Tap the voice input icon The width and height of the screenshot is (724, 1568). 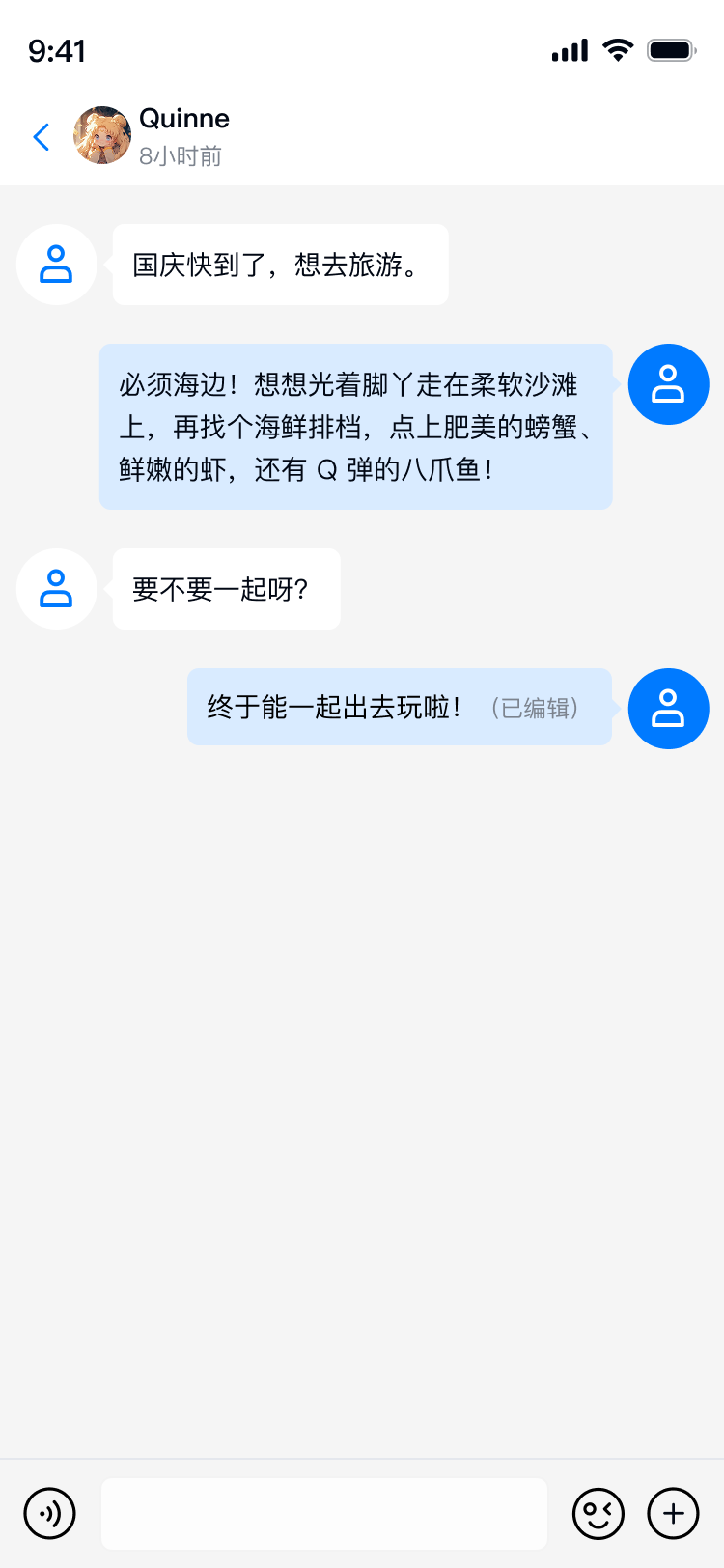pos(49,1513)
